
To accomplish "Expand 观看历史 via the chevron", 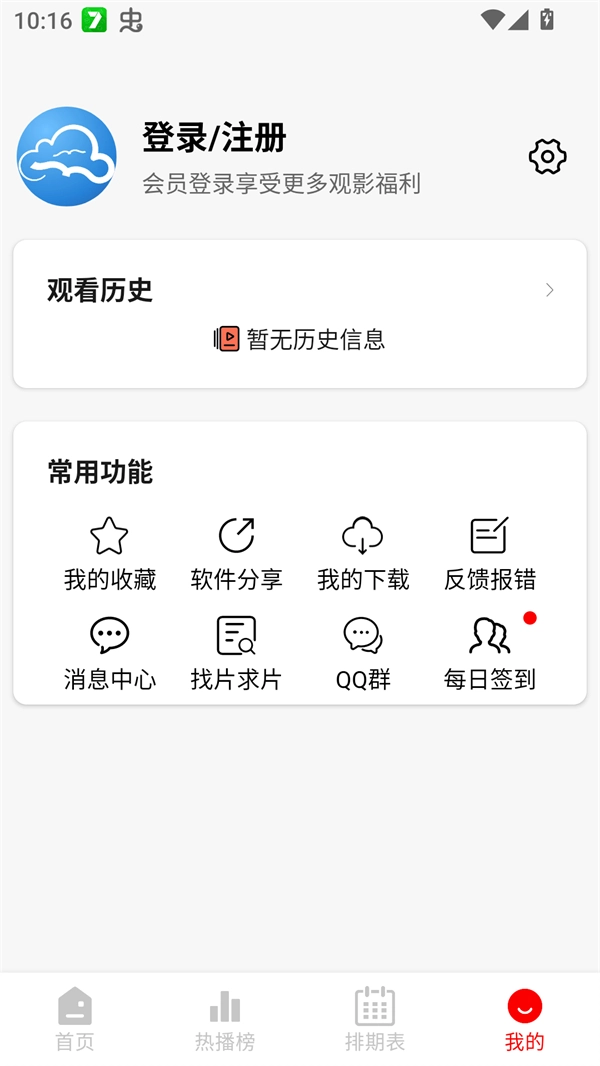I will click(x=549, y=290).
